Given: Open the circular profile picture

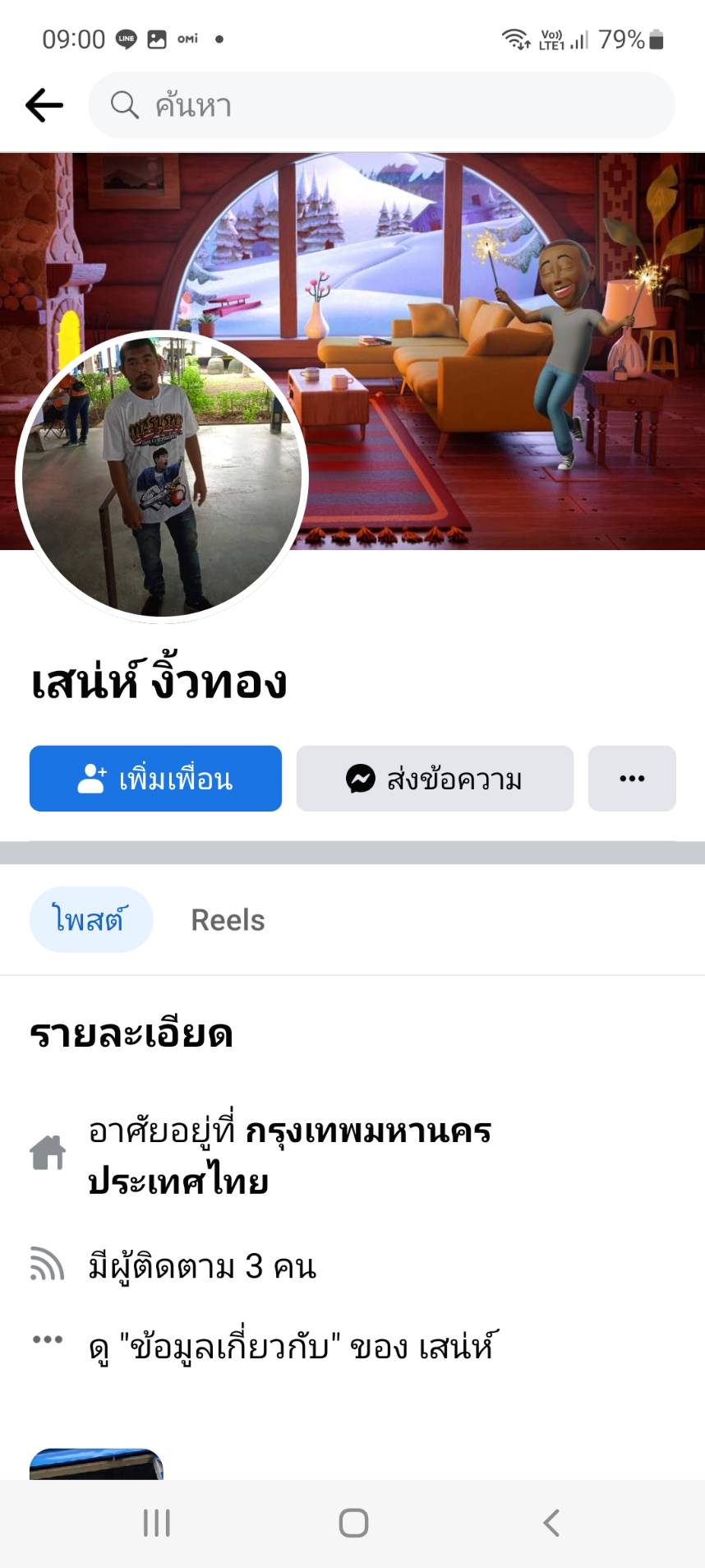Looking at the screenshot, I should [162, 477].
